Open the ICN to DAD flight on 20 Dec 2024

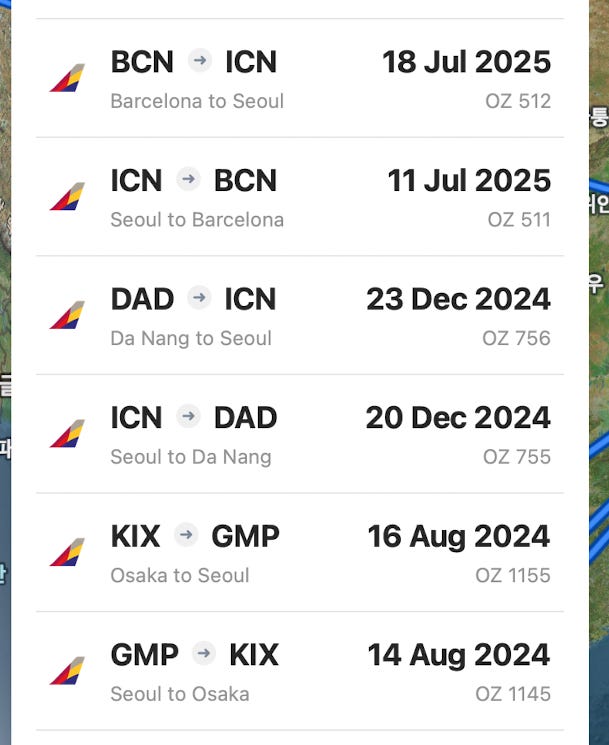(x=300, y=434)
